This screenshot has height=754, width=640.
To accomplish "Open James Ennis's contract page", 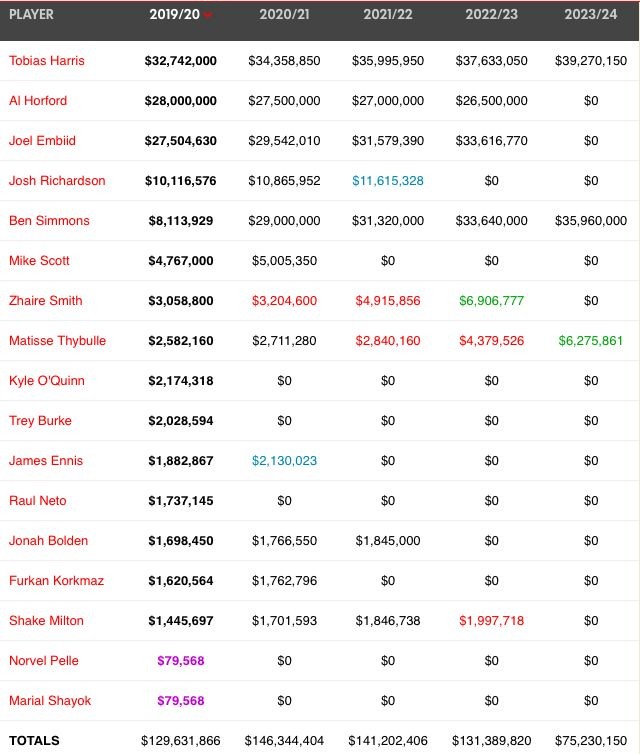I will pyautogui.click(x=46, y=461).
